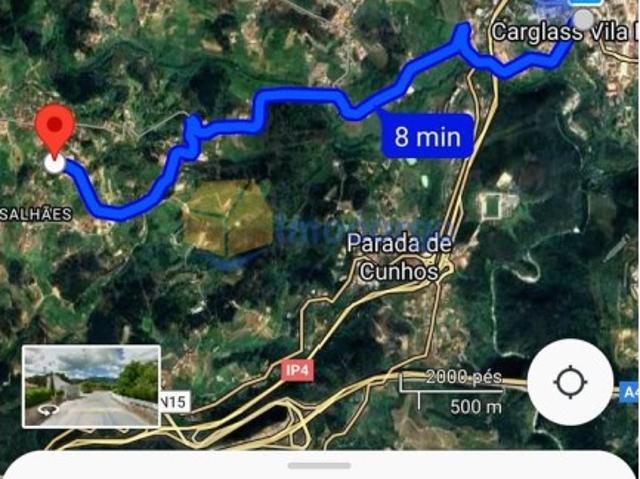Open the Carglass Vila Real place marker
Screen dimensions: 640x479
click(x=582, y=18)
